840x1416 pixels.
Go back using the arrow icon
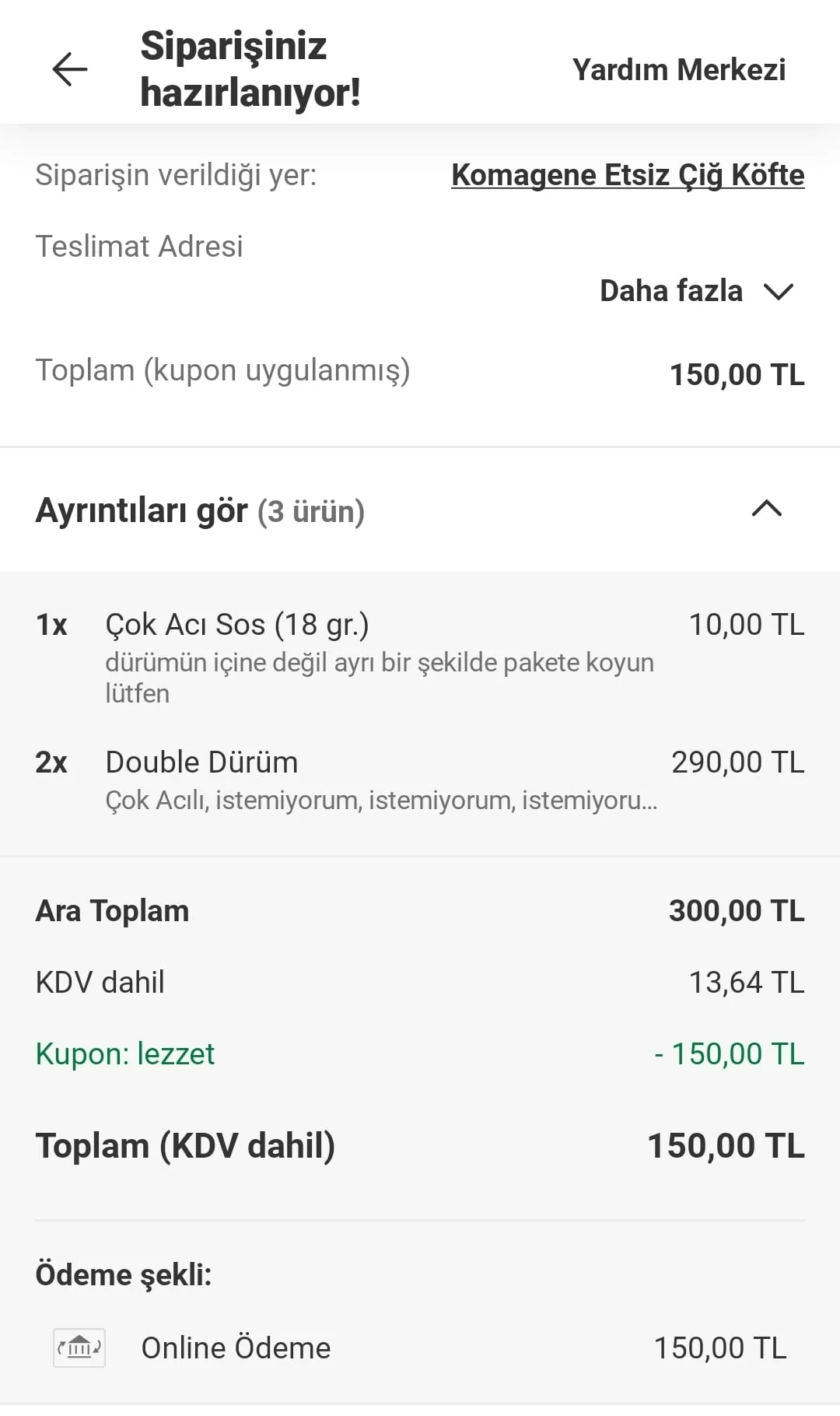(70, 69)
